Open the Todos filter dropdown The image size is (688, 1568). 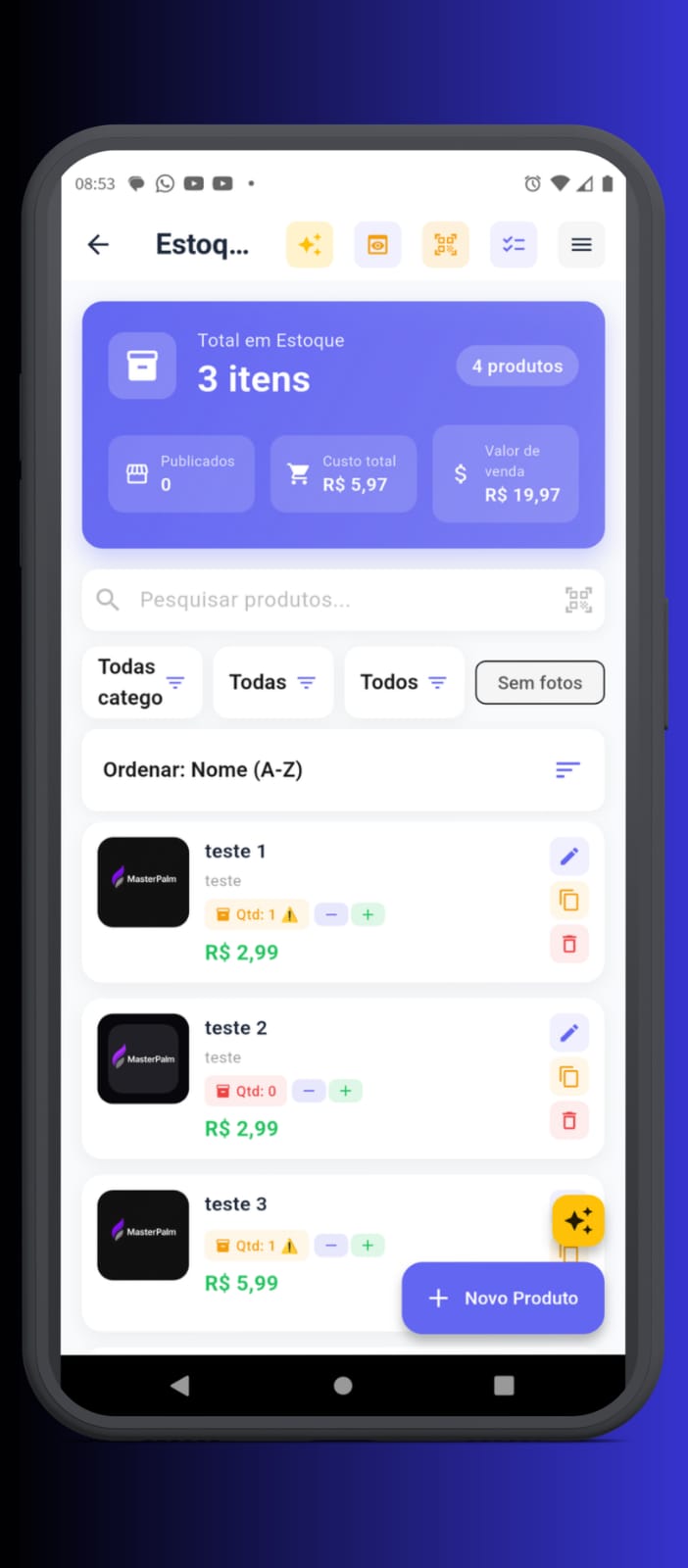click(404, 682)
